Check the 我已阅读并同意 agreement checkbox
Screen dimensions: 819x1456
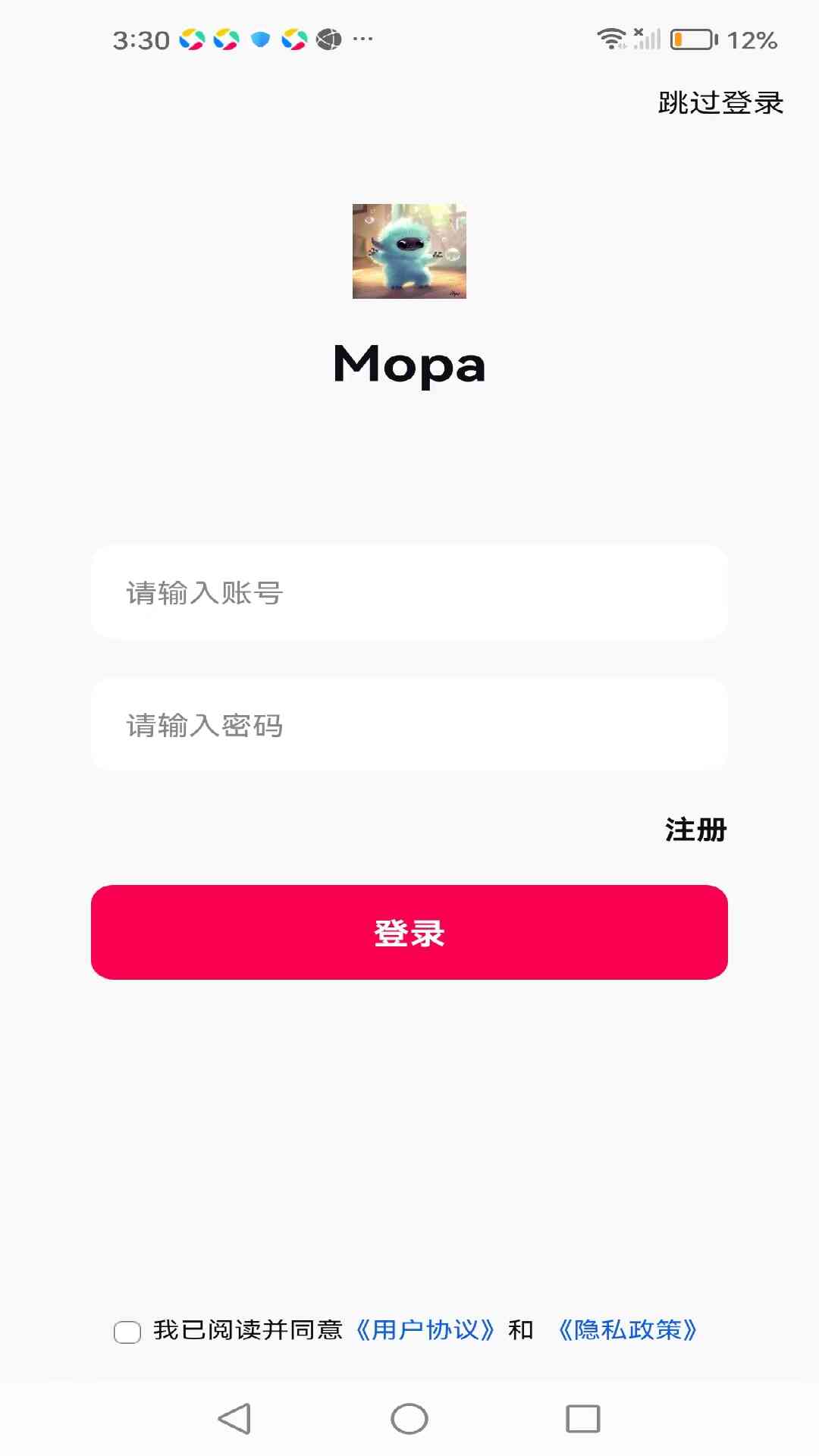tap(127, 1332)
